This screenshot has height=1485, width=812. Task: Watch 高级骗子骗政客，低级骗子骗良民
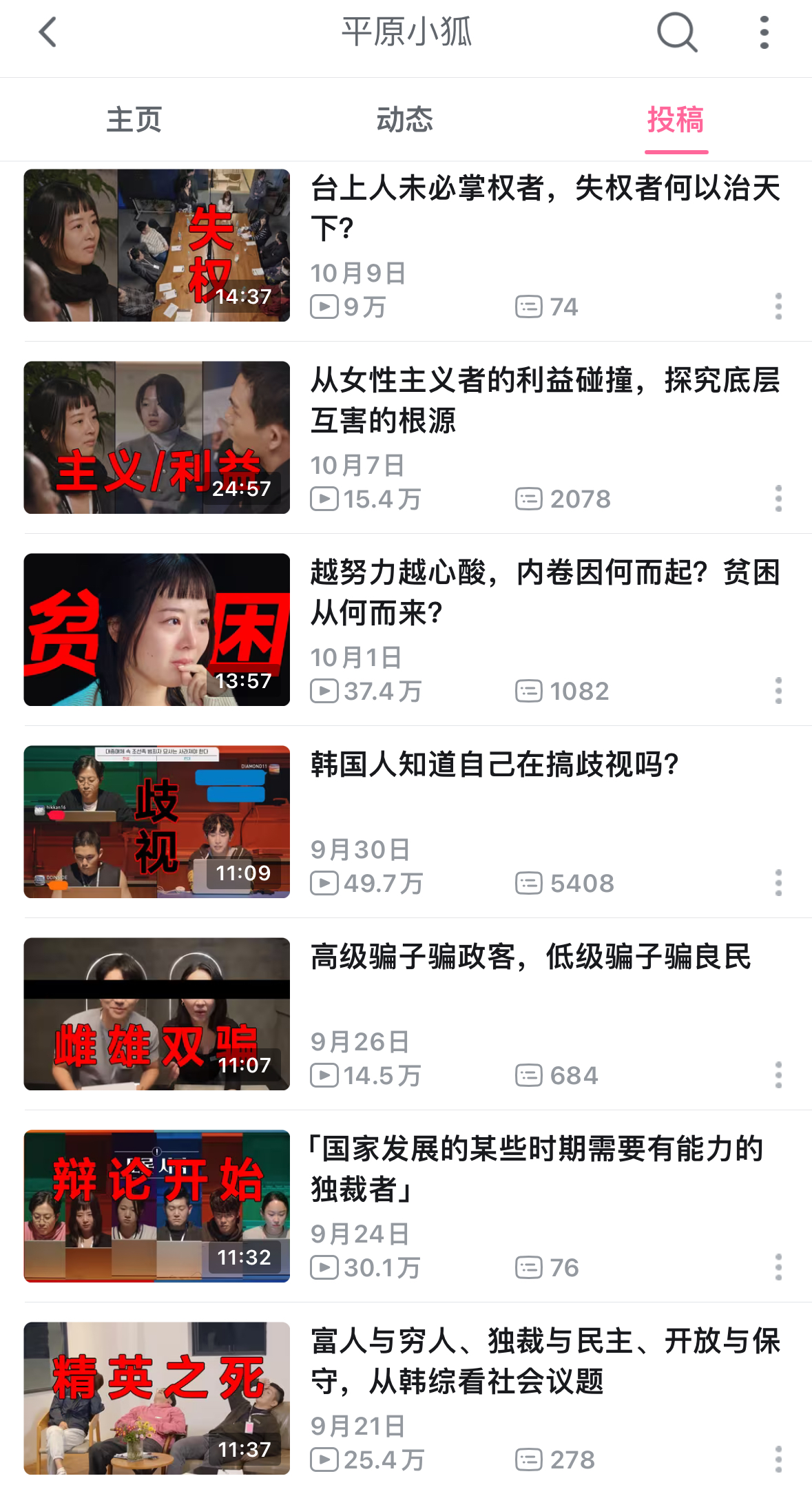(157, 1014)
